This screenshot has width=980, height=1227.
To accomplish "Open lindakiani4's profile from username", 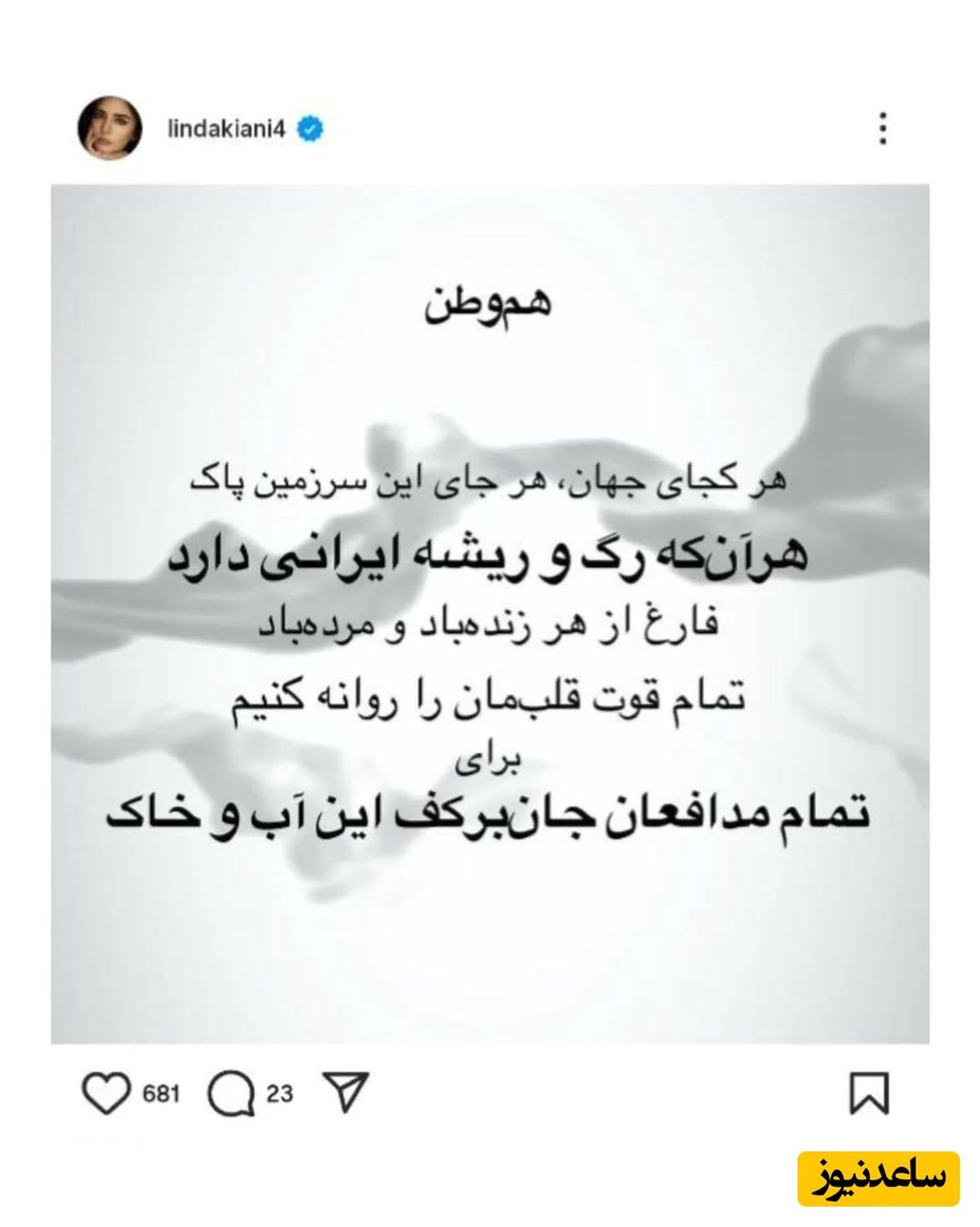I will [x=227, y=129].
